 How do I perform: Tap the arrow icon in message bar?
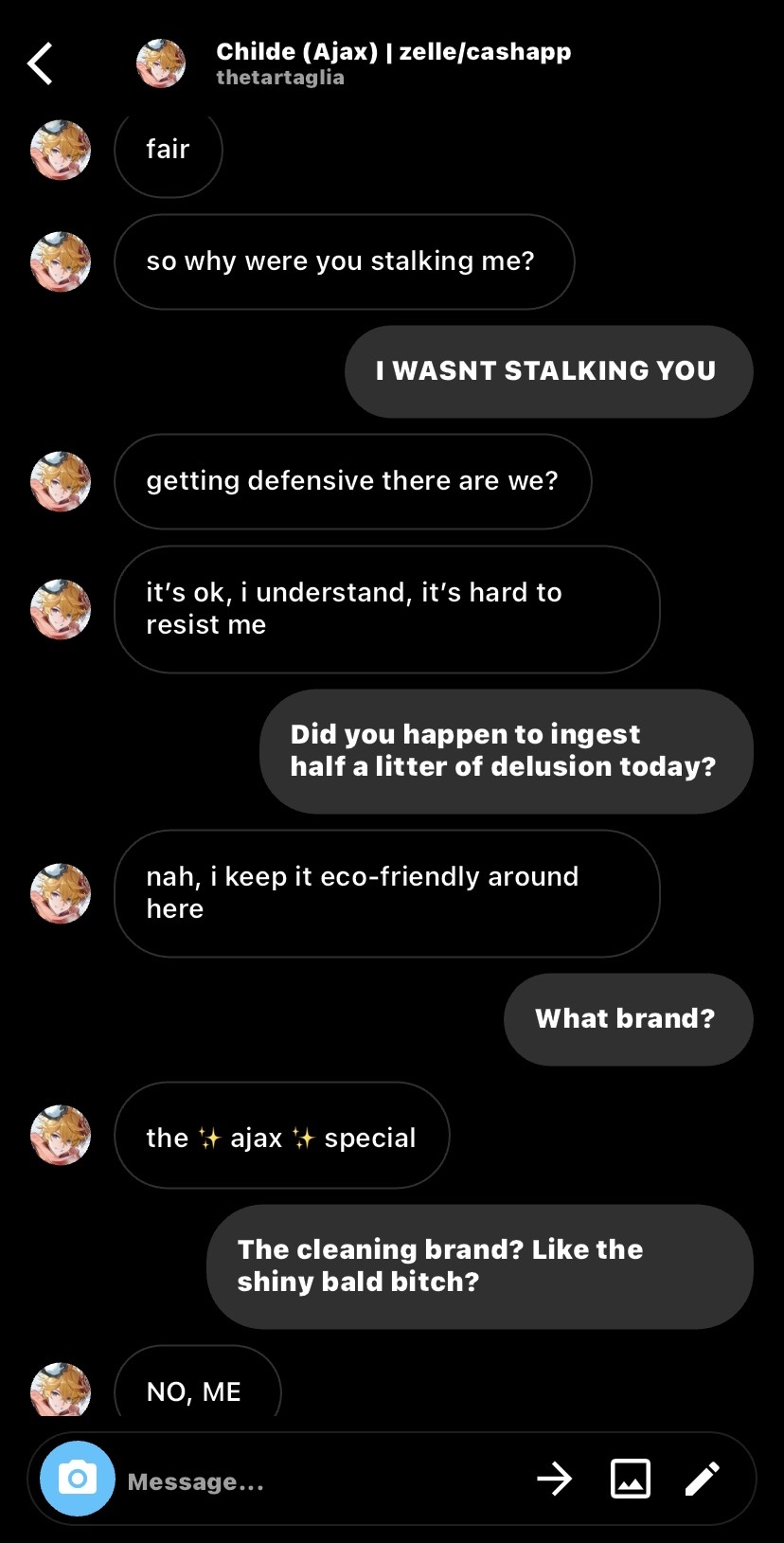(555, 1478)
